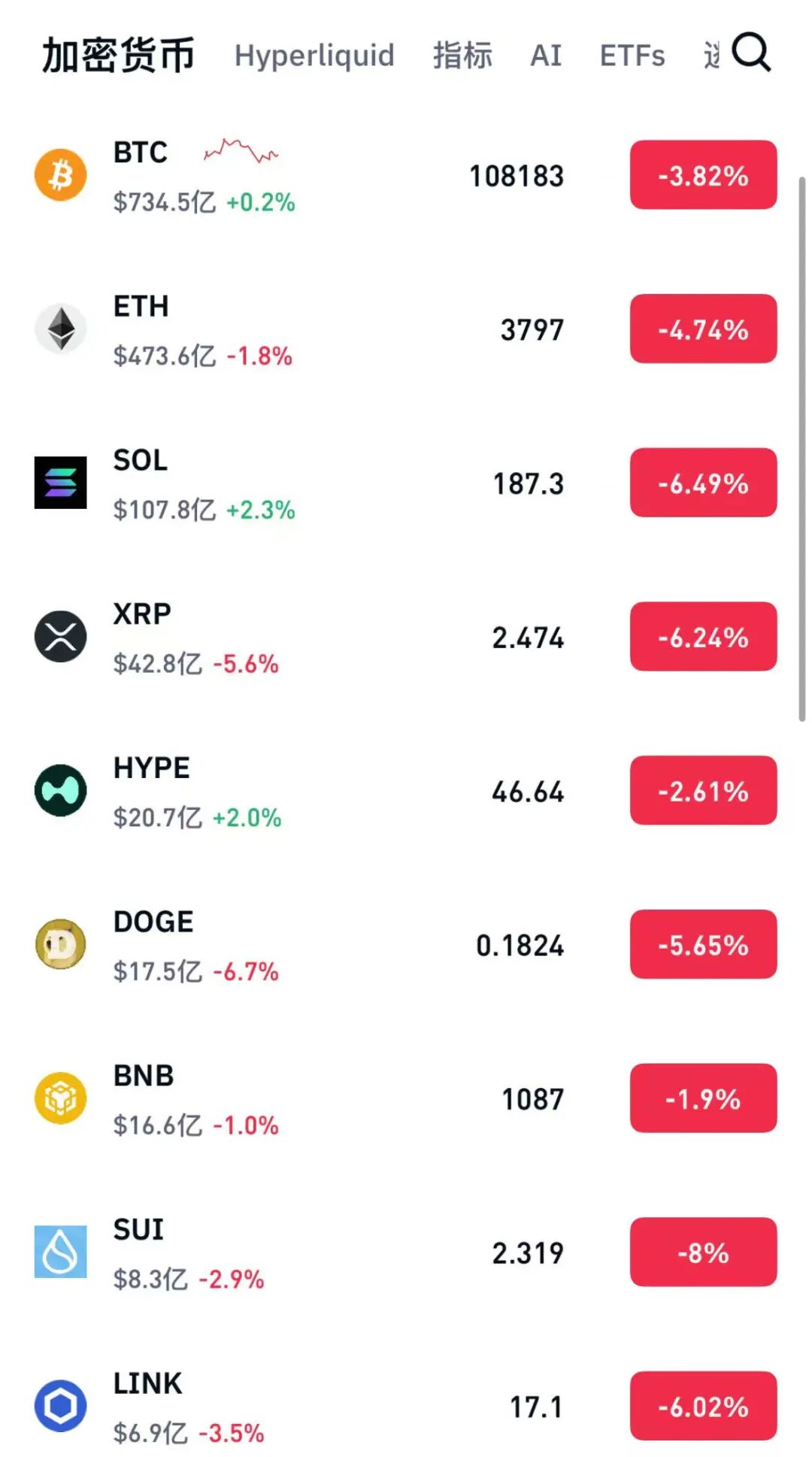The image size is (812, 1457).
Task: Open the BTC market row
Action: coord(338,175)
